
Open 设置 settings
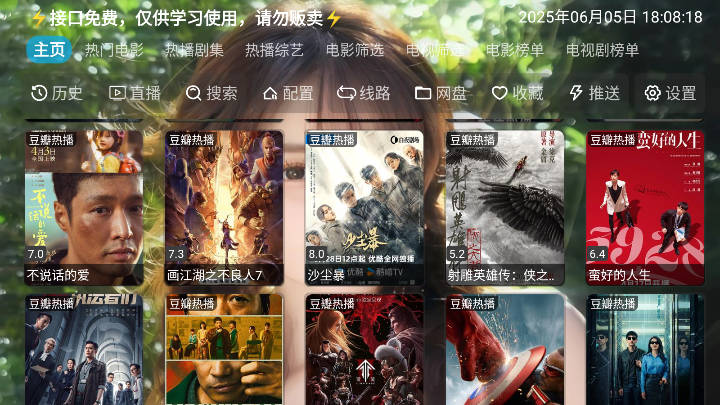tap(671, 93)
